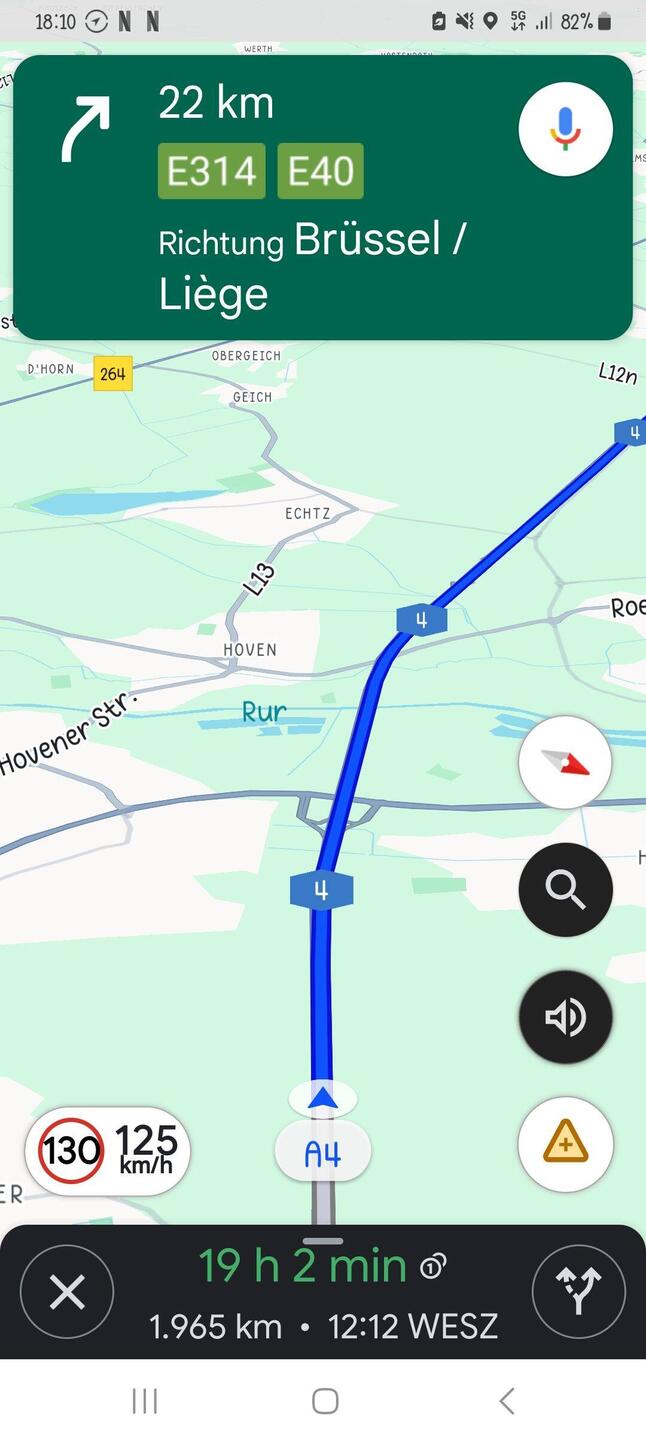Go back using the system back button
Screen dimensions: 646x1440
pyautogui.click(x=507, y=1401)
